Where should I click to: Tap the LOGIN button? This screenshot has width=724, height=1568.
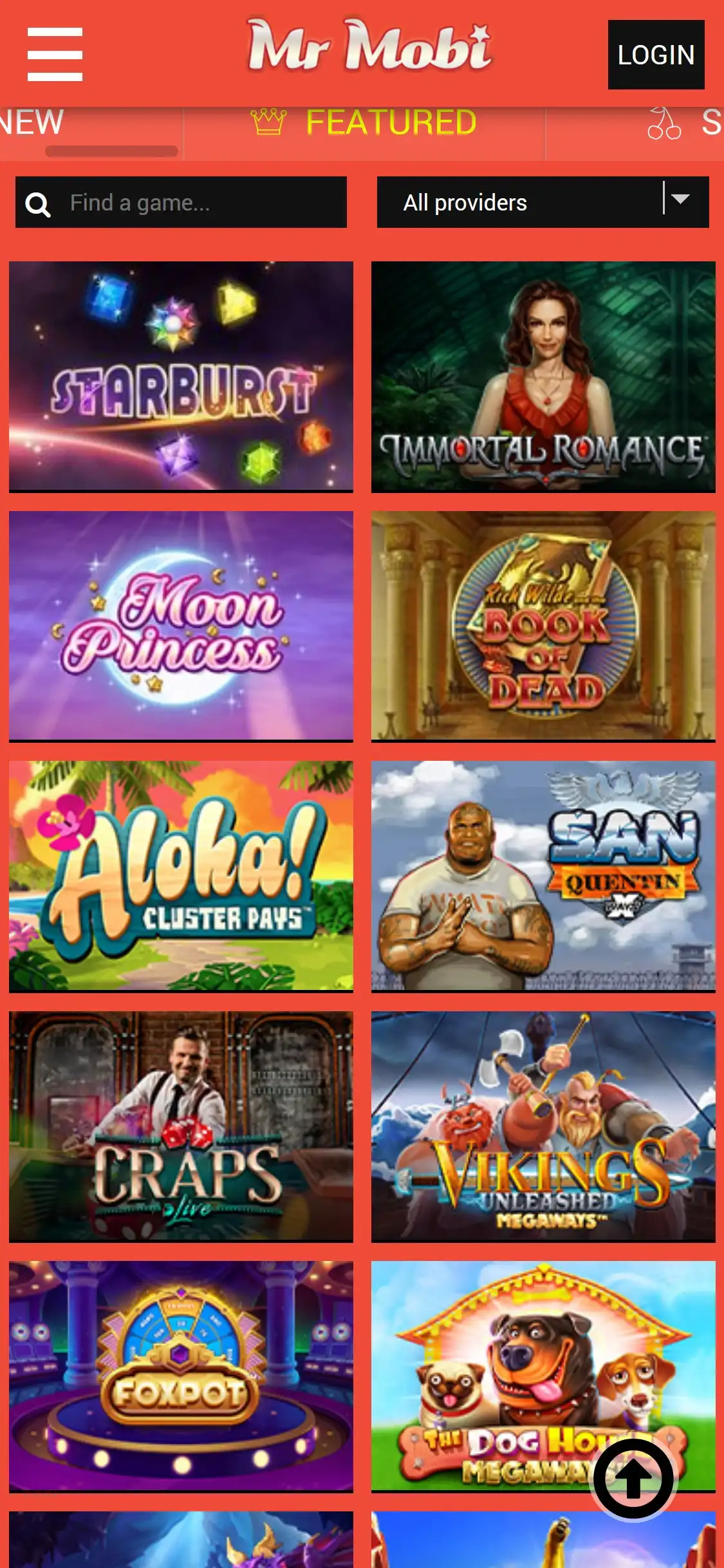656,55
